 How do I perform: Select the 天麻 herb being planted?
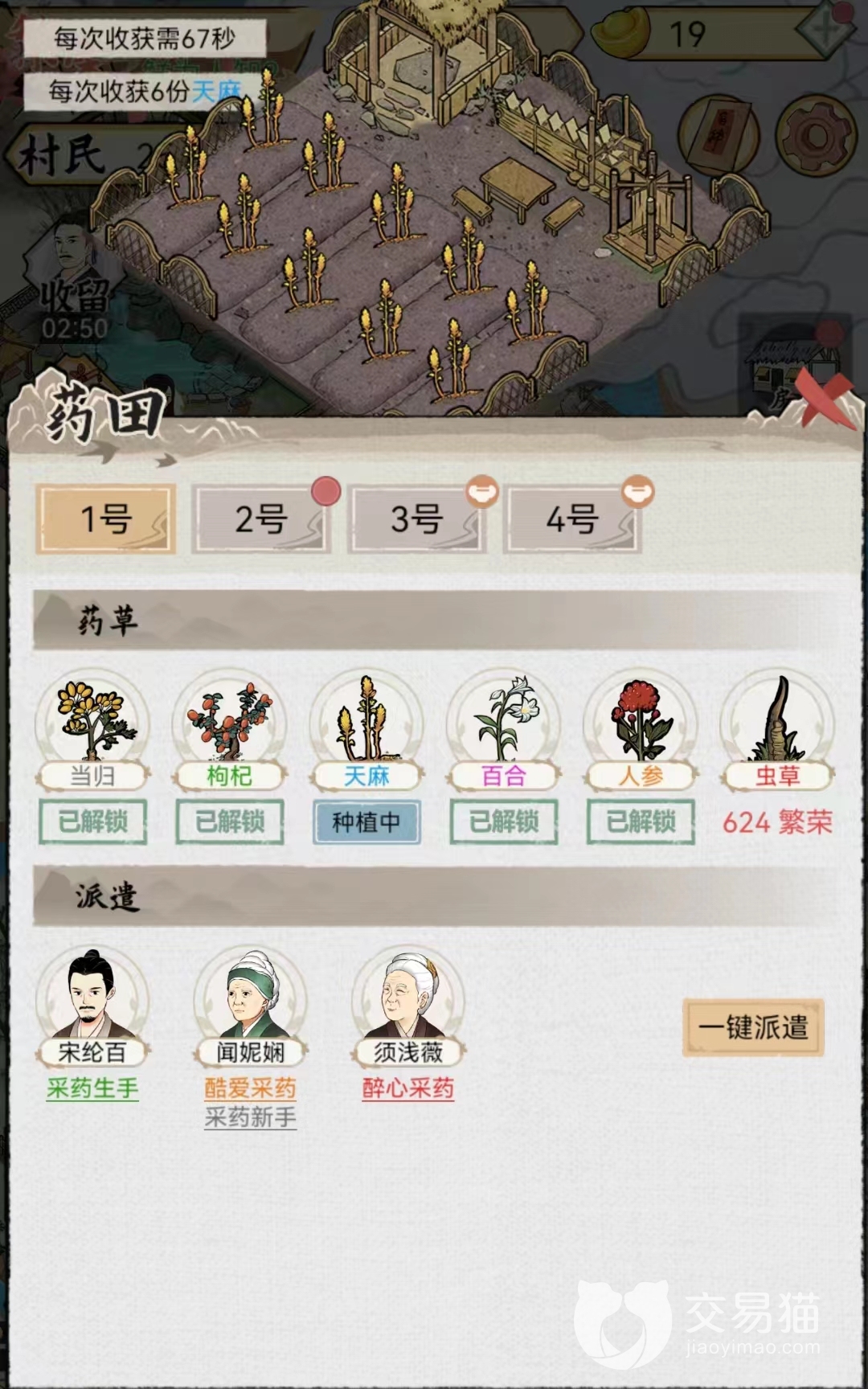(x=366, y=719)
